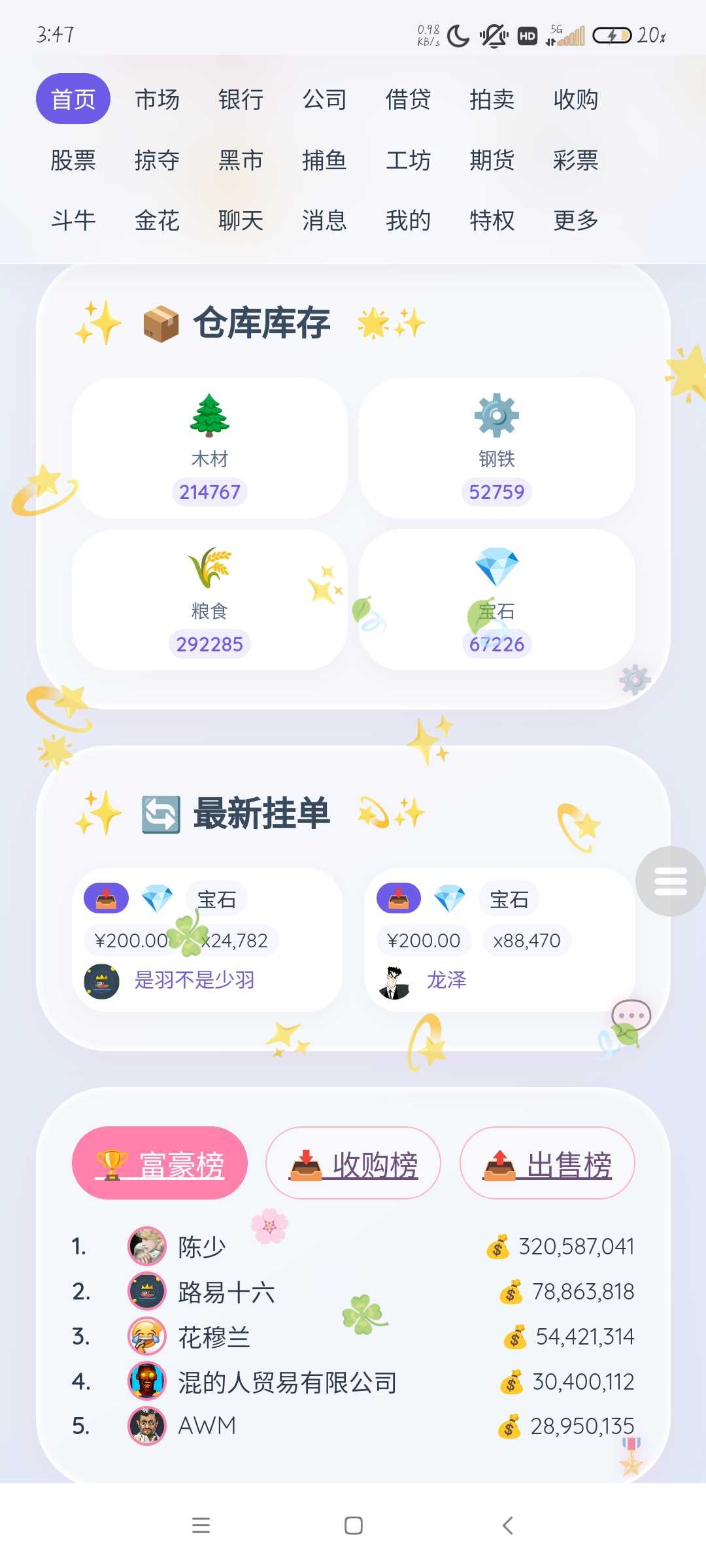Go back using the system back button

point(507,1526)
